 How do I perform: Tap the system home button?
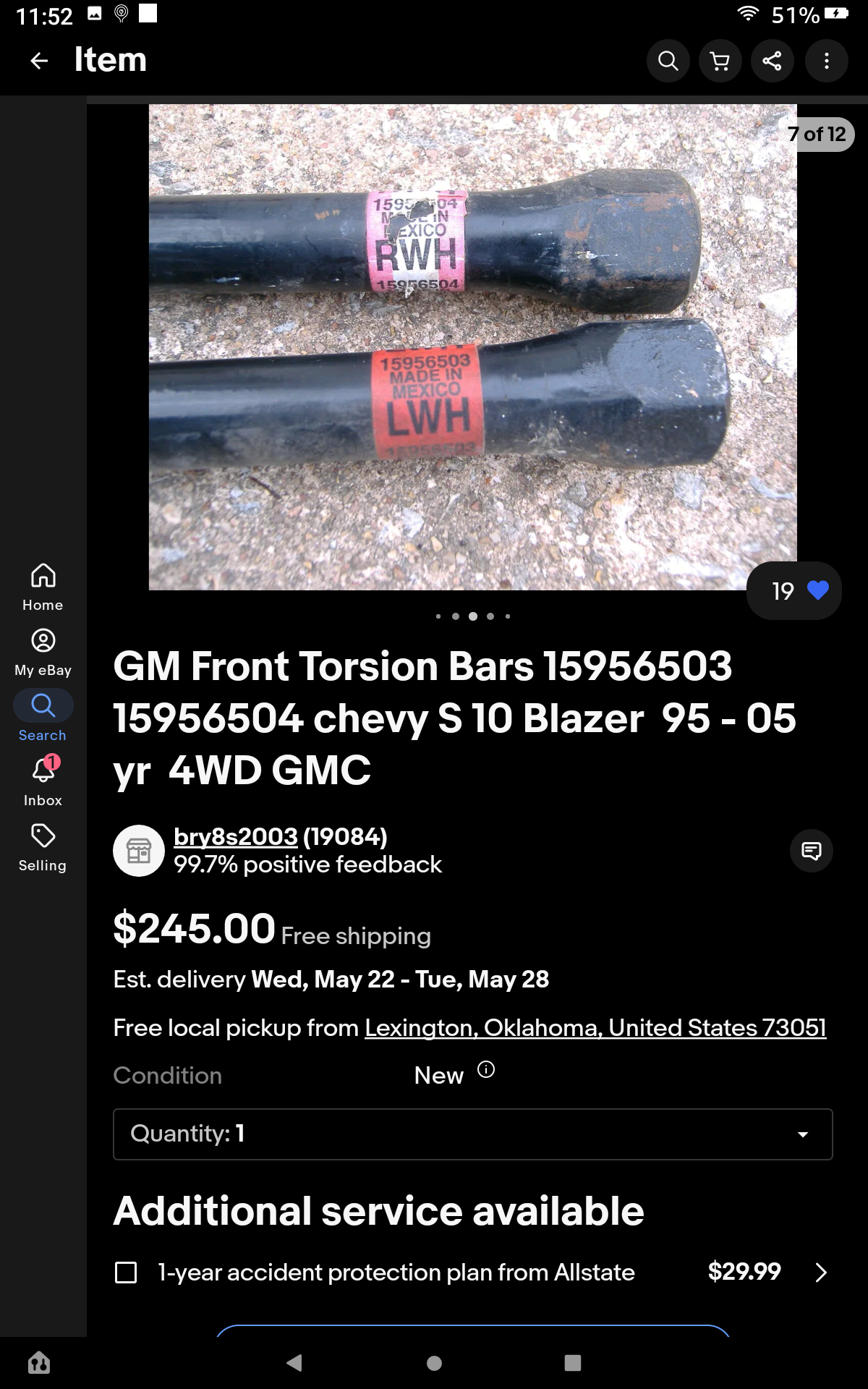[x=434, y=1363]
